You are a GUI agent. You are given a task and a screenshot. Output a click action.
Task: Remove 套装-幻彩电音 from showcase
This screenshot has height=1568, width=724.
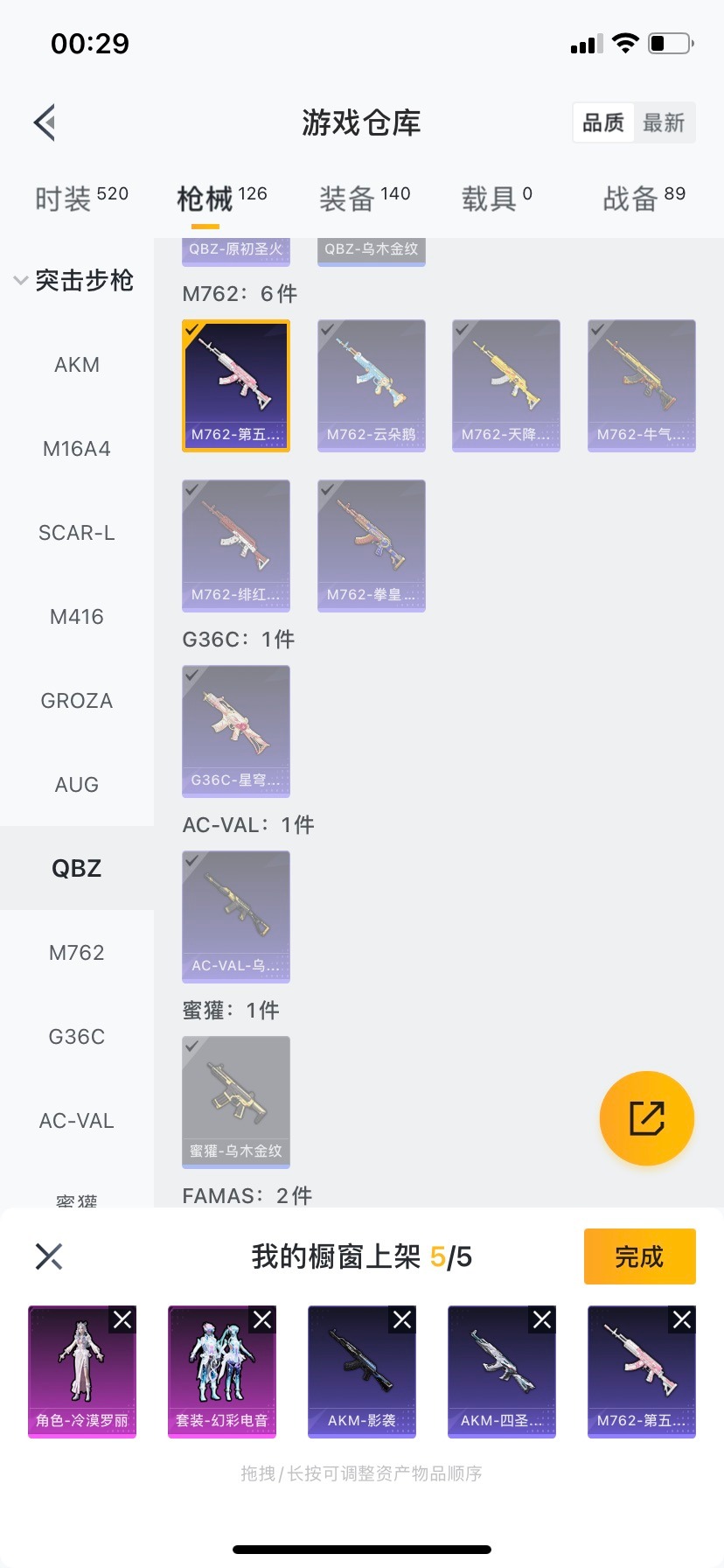coord(262,1319)
